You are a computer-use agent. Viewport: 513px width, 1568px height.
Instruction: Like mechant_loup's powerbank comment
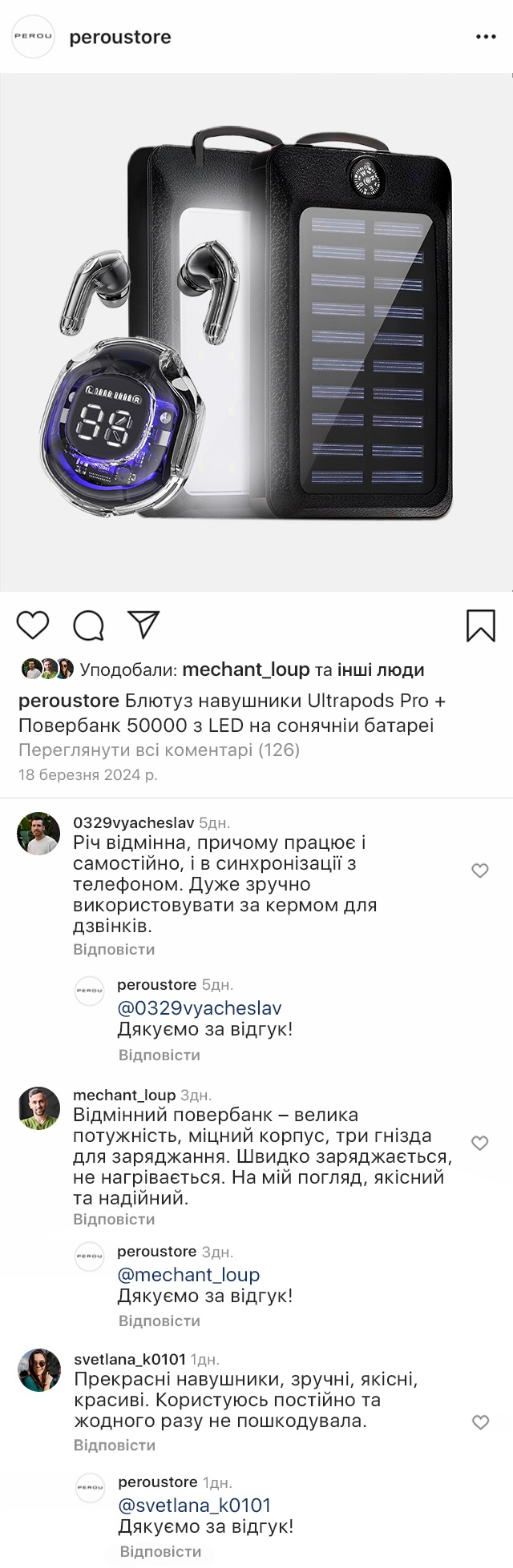click(x=480, y=1143)
